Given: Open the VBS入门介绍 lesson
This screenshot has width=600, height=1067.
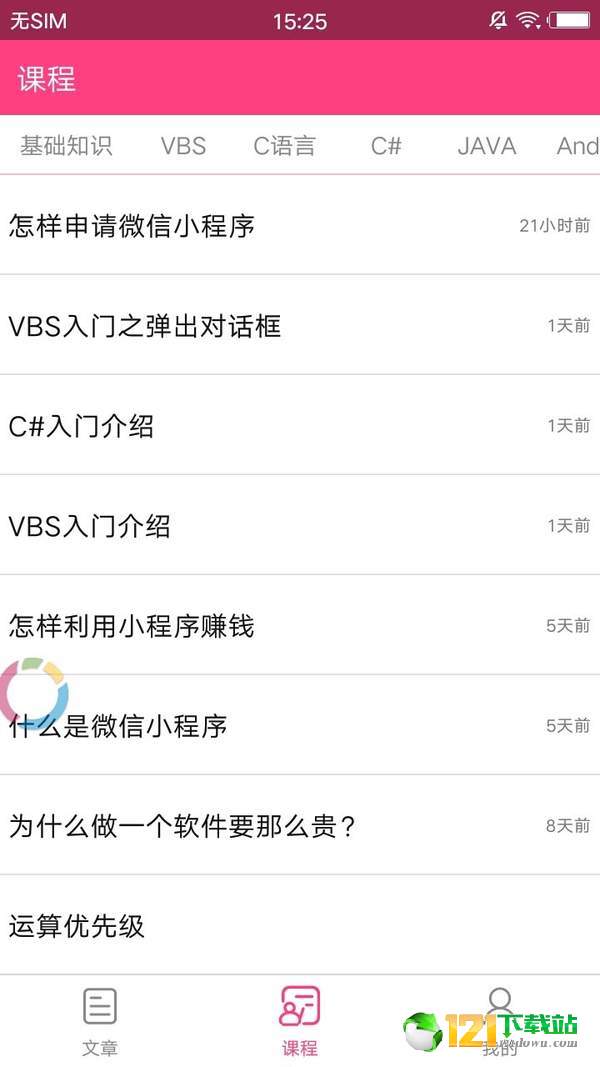Looking at the screenshot, I should [x=300, y=525].
